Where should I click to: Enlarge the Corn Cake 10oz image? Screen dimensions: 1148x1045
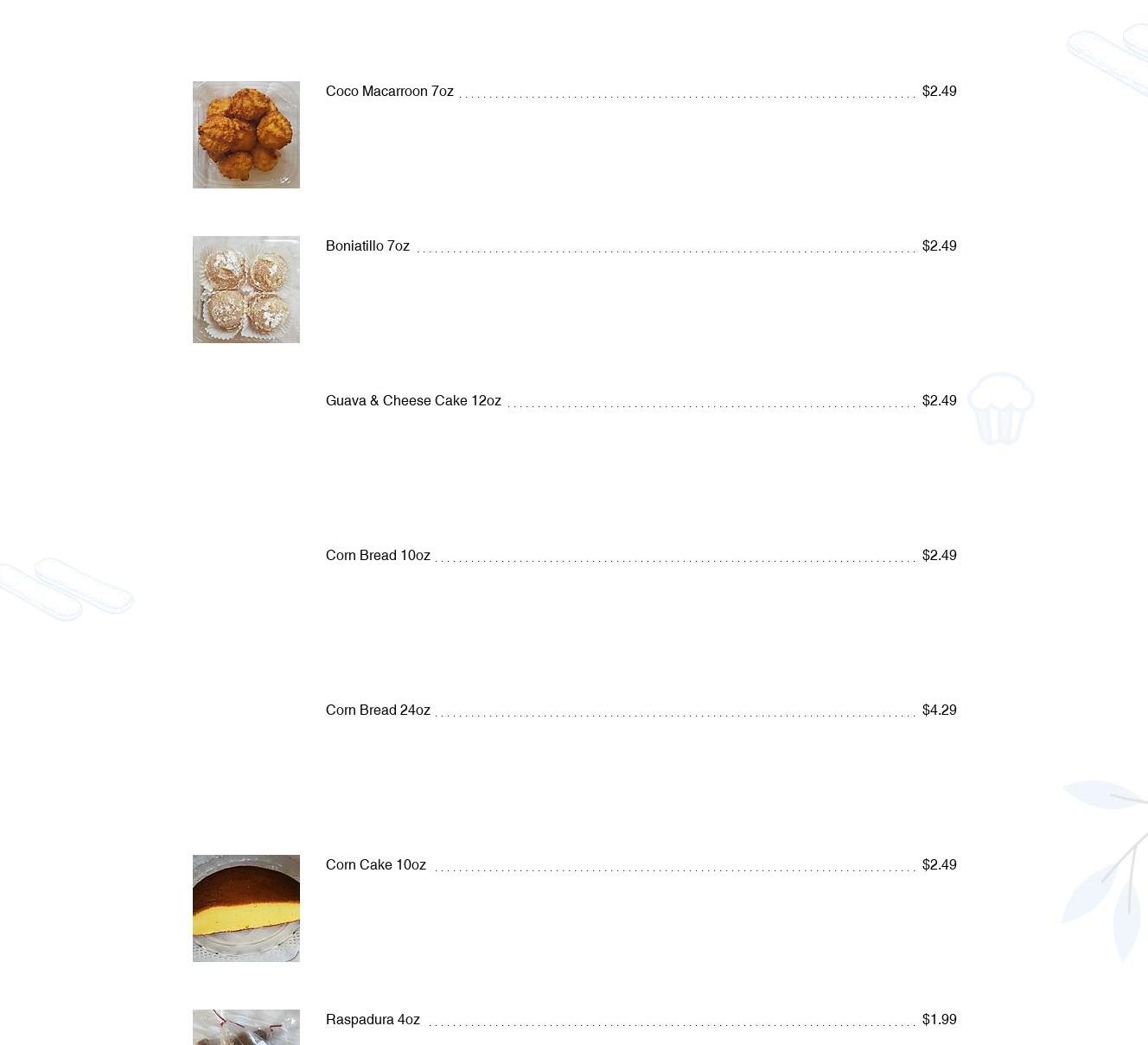(246, 908)
